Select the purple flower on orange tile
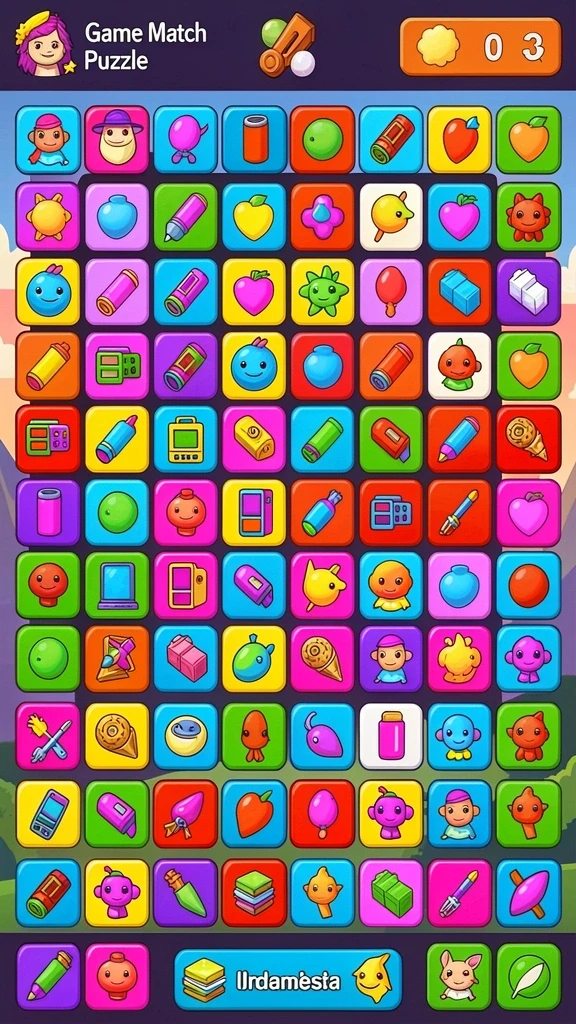Screen dimensions: 576x1024 pos(323,217)
